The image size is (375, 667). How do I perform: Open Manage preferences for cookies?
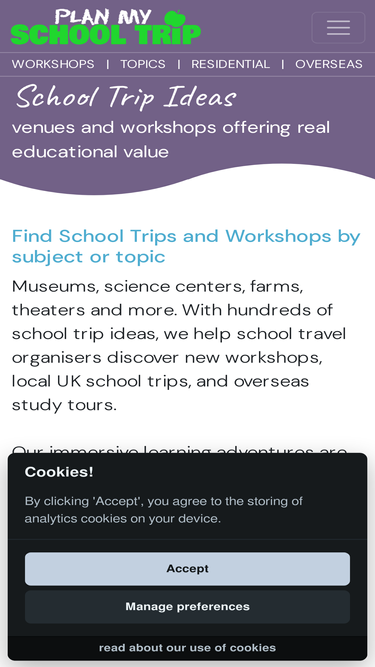188,607
